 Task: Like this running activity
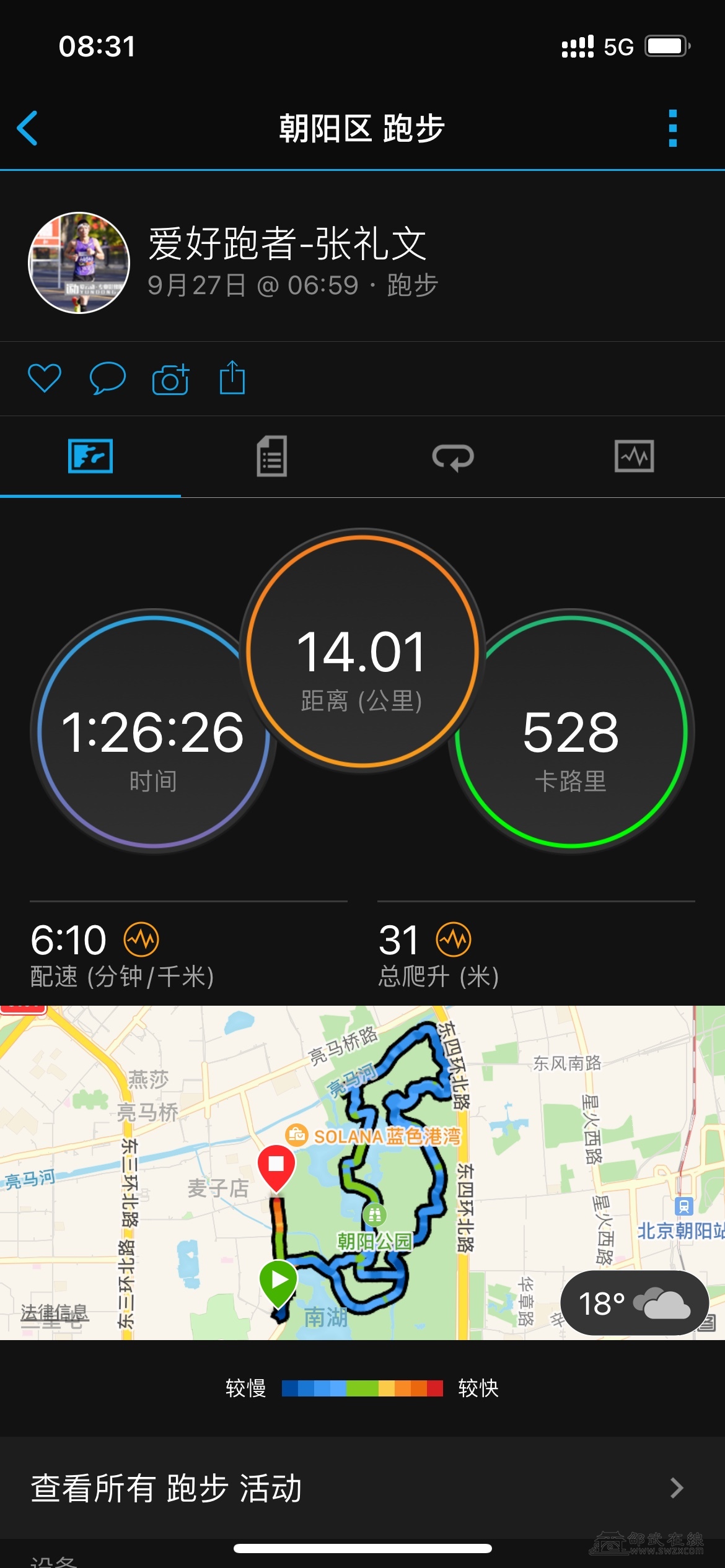45,378
